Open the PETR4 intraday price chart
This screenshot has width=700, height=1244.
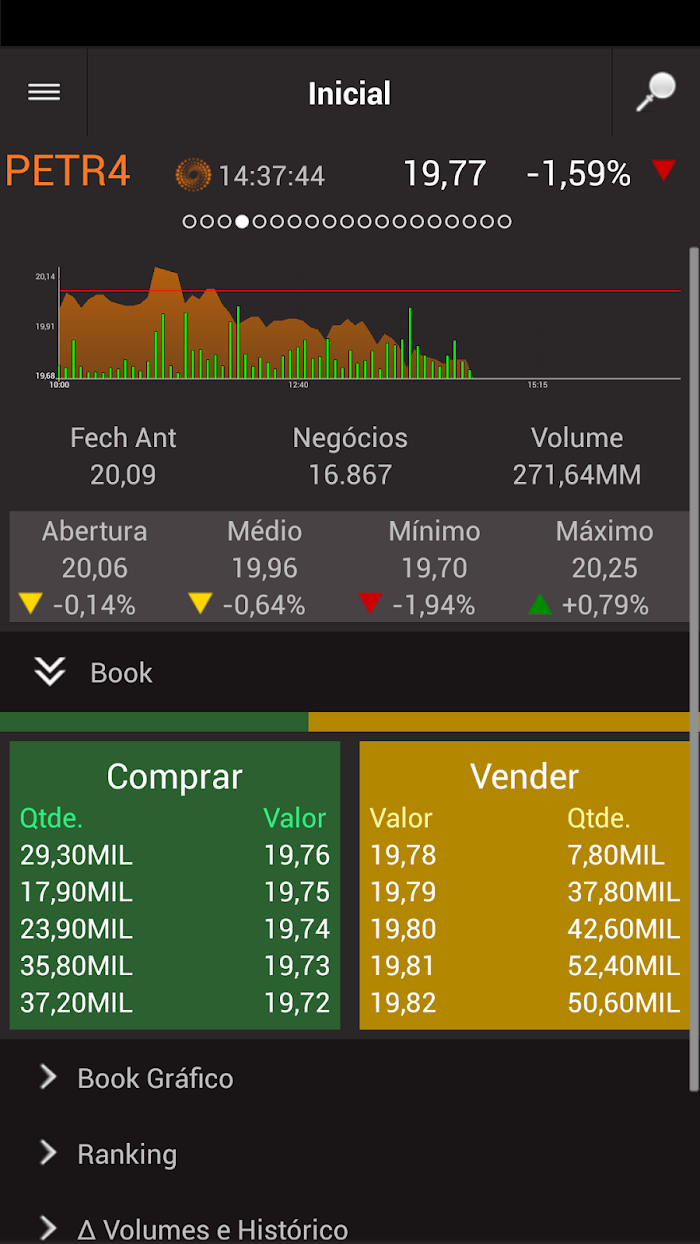click(360, 325)
